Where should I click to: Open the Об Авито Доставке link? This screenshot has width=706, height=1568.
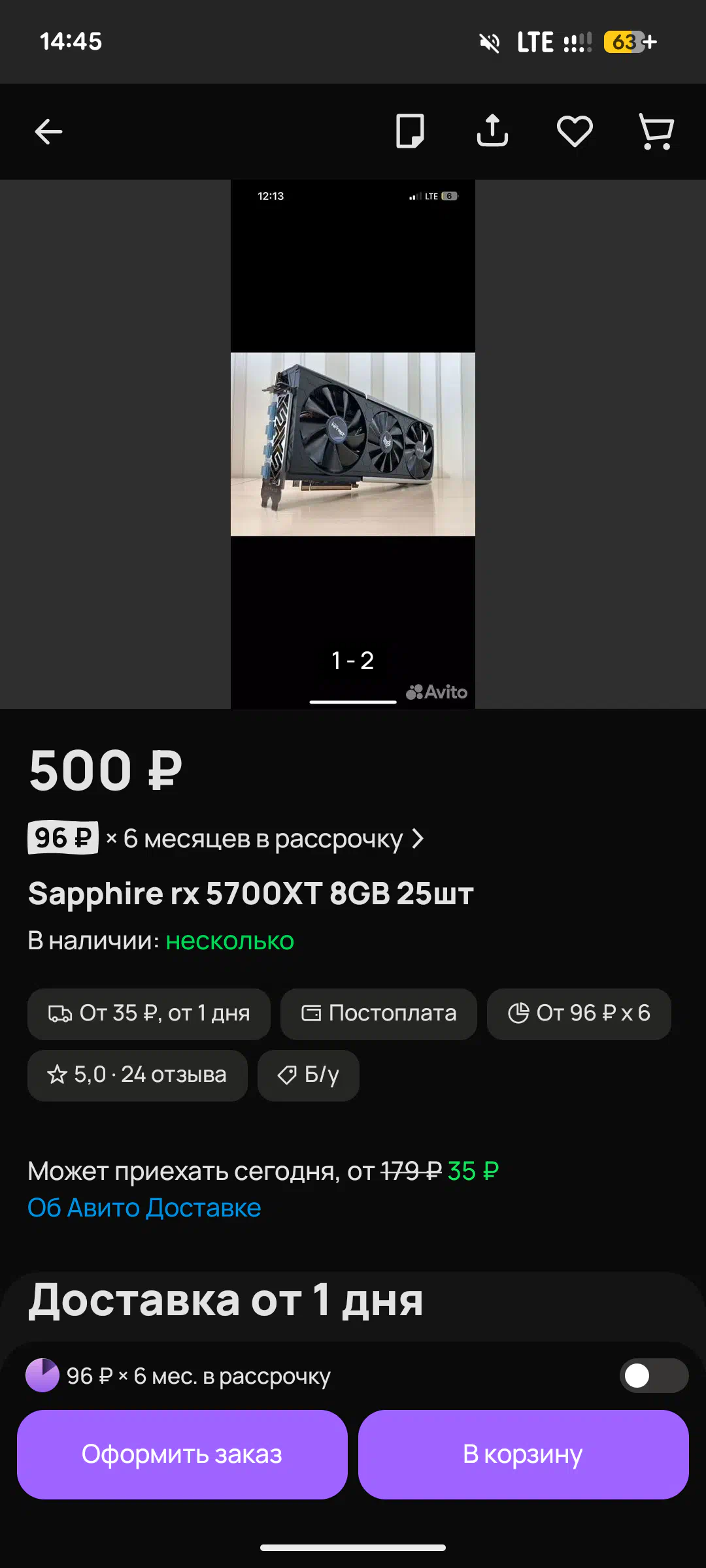(144, 1208)
